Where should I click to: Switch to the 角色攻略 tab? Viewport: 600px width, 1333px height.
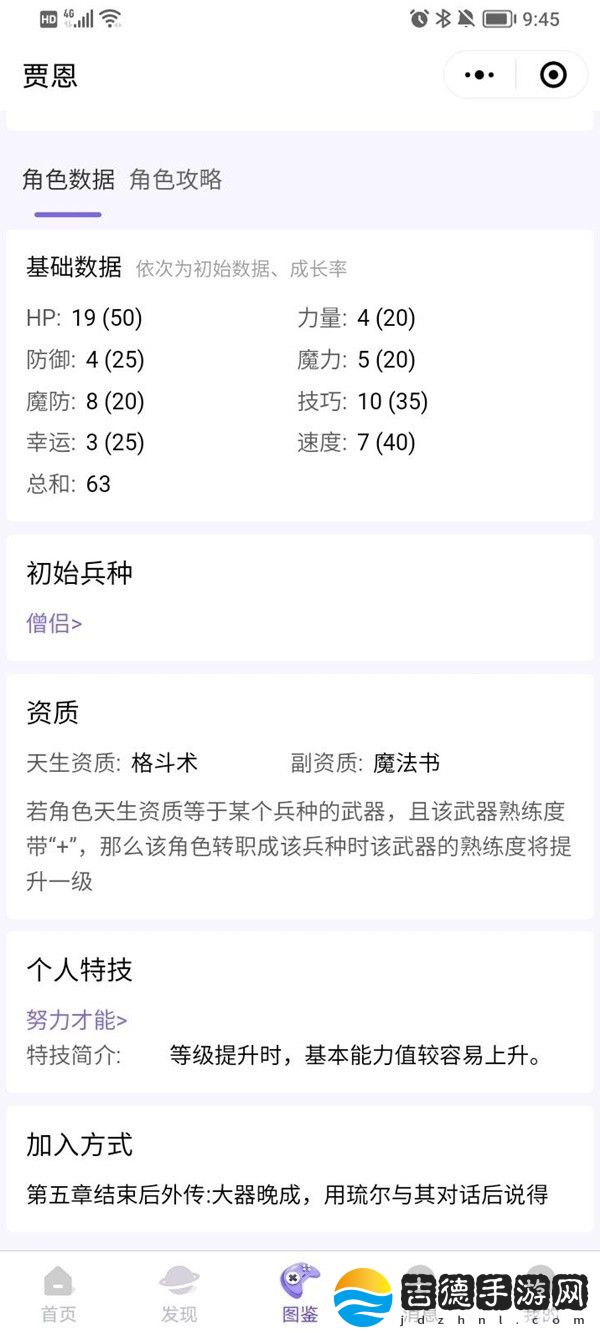(176, 180)
